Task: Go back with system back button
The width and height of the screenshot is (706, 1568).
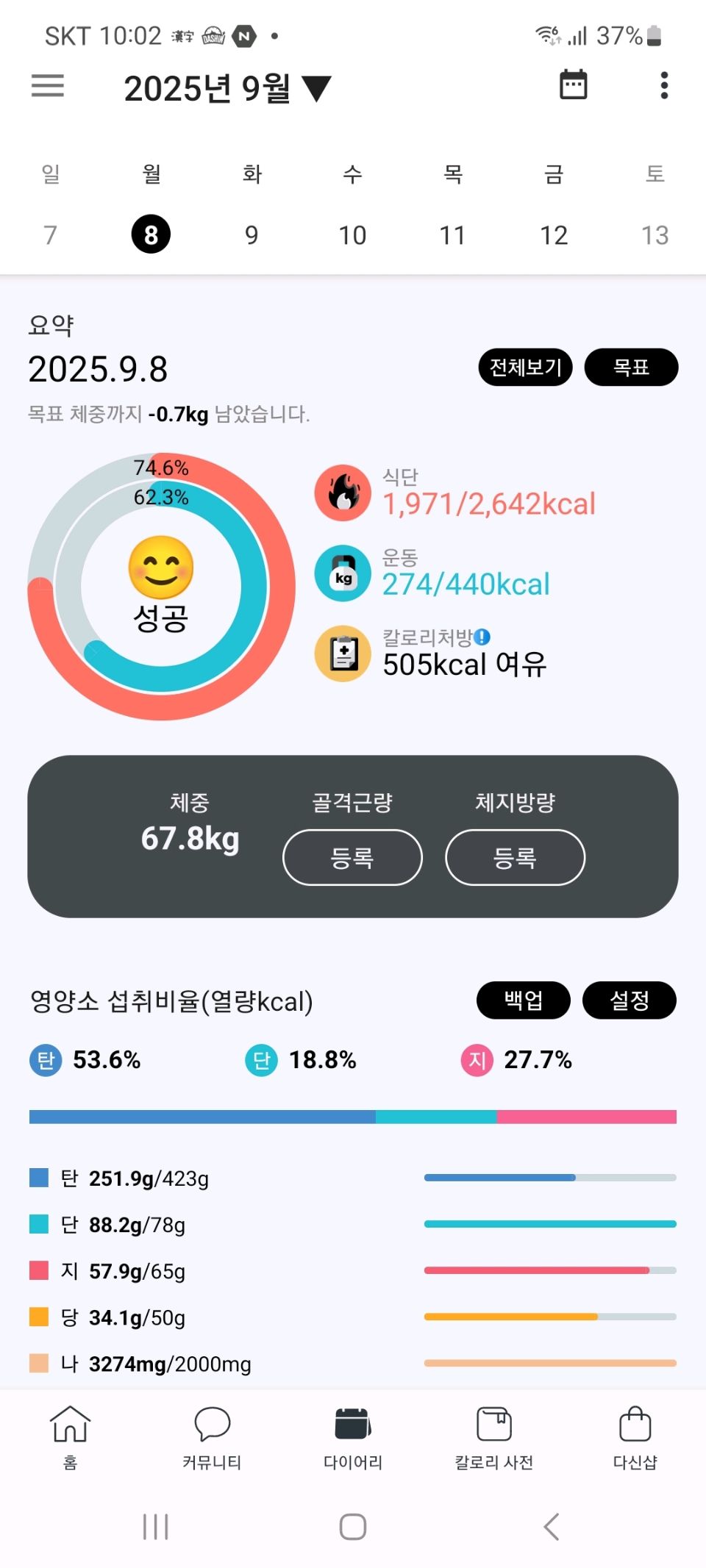Action: tap(552, 1527)
